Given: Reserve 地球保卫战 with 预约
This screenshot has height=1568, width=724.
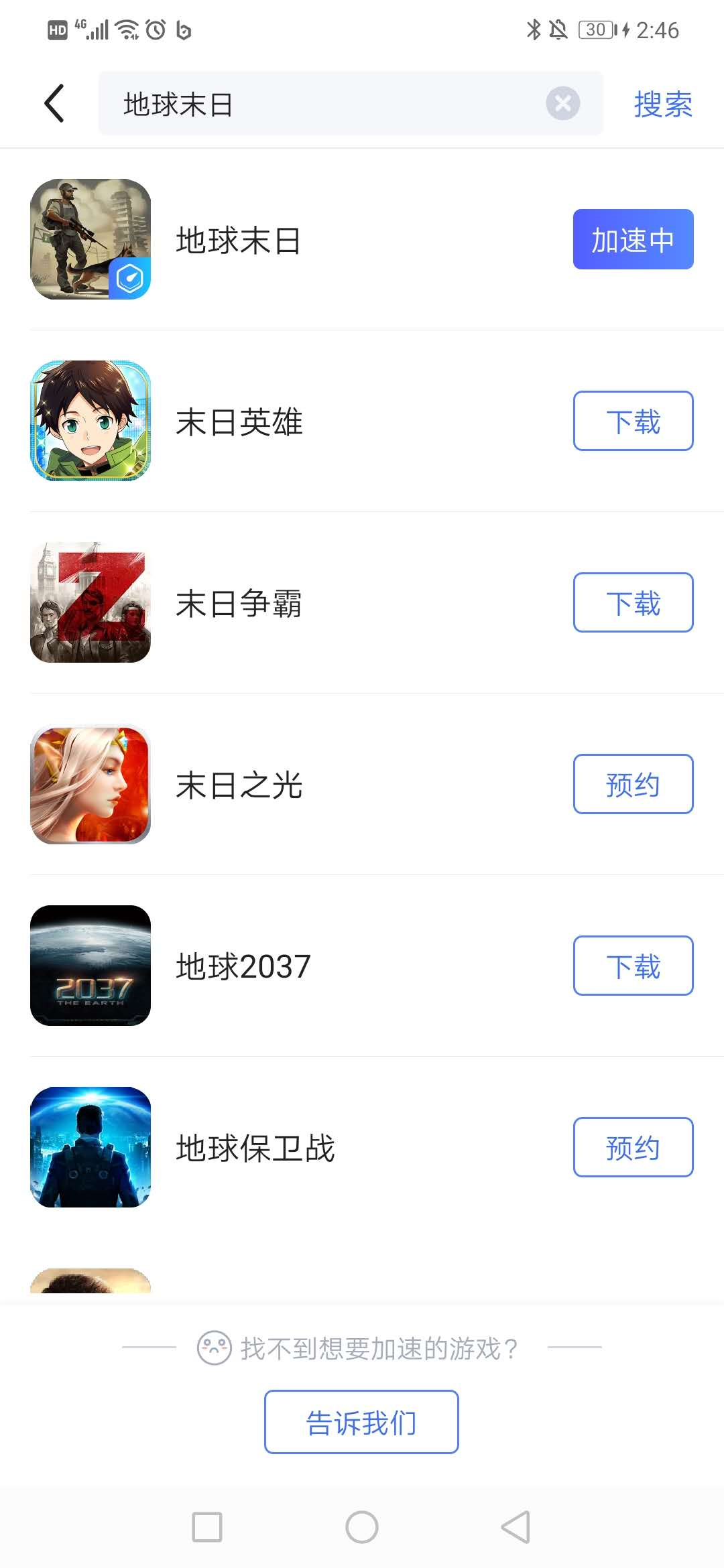Looking at the screenshot, I should pyautogui.click(x=633, y=1147).
